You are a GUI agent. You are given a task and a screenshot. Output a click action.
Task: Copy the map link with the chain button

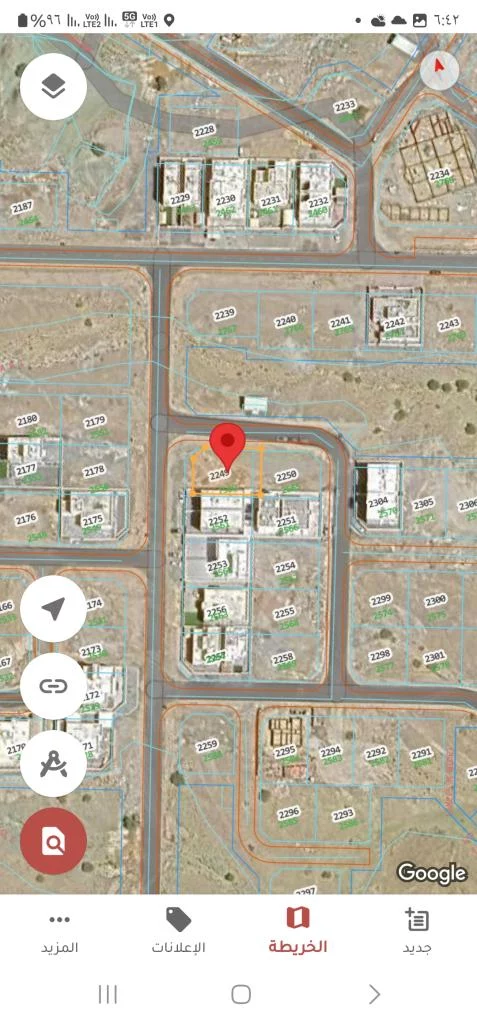tap(54, 686)
